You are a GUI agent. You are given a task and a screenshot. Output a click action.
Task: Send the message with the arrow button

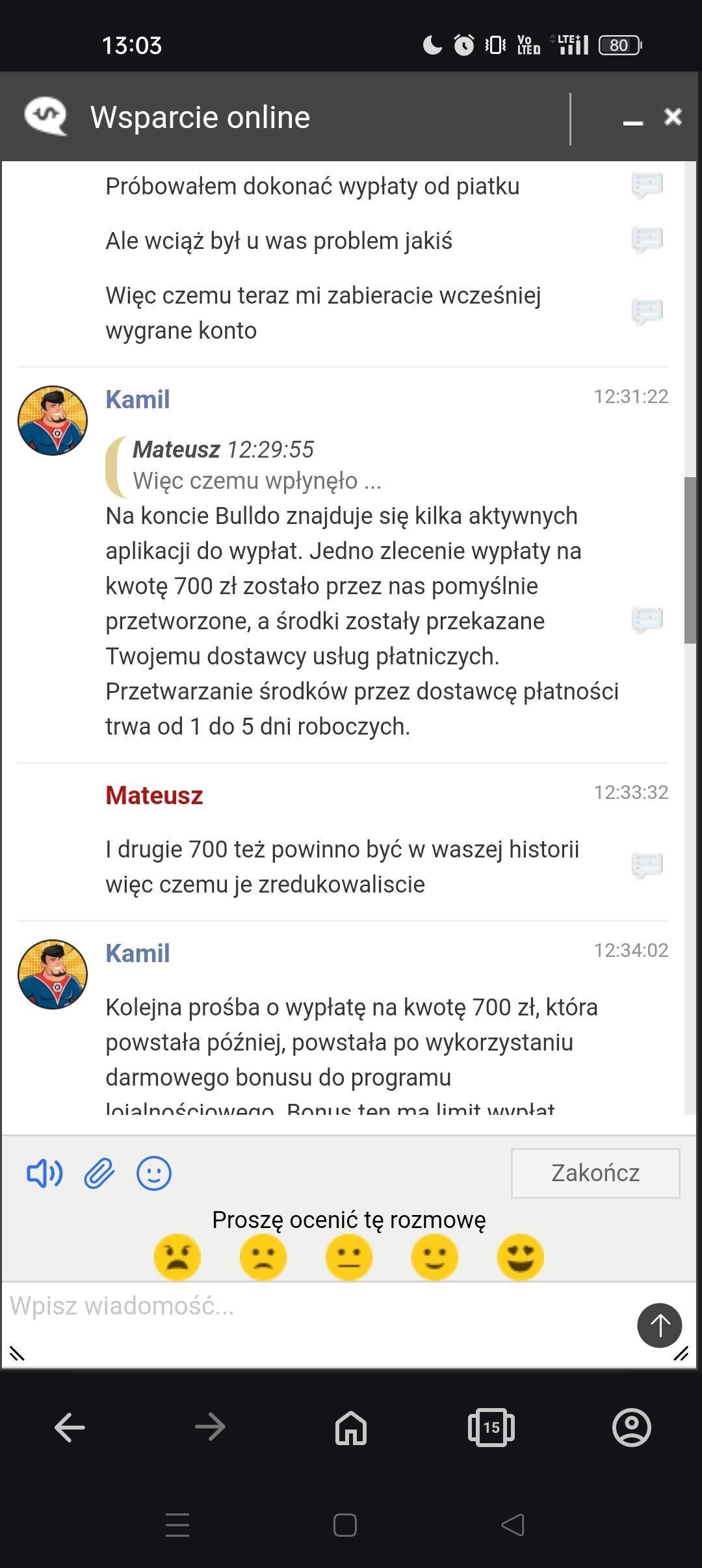pos(659,1325)
